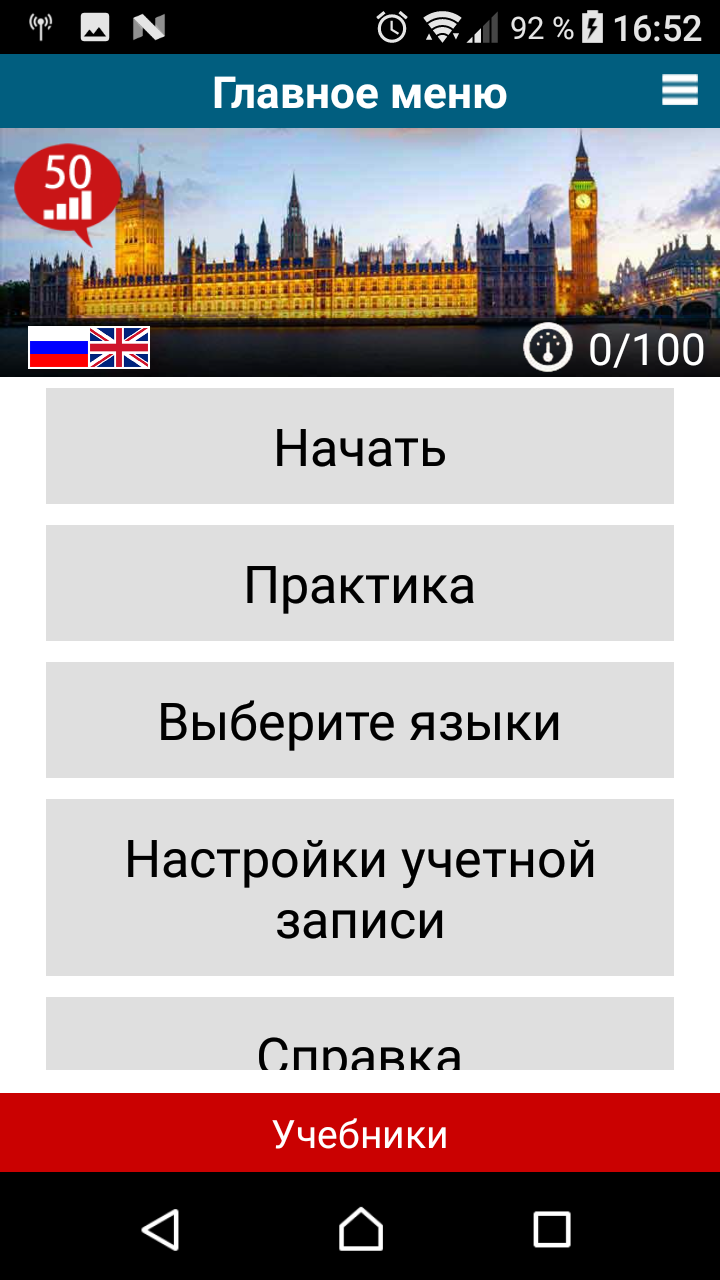Open Практика section
This screenshot has width=720, height=1280.
click(x=360, y=583)
